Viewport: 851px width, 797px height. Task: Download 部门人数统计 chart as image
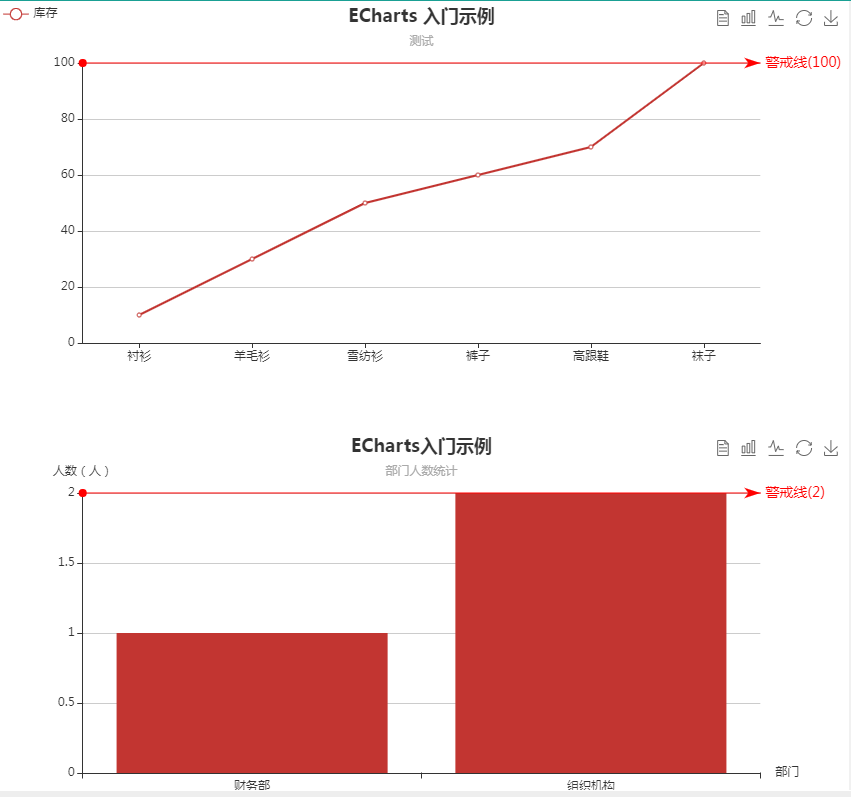[830, 448]
